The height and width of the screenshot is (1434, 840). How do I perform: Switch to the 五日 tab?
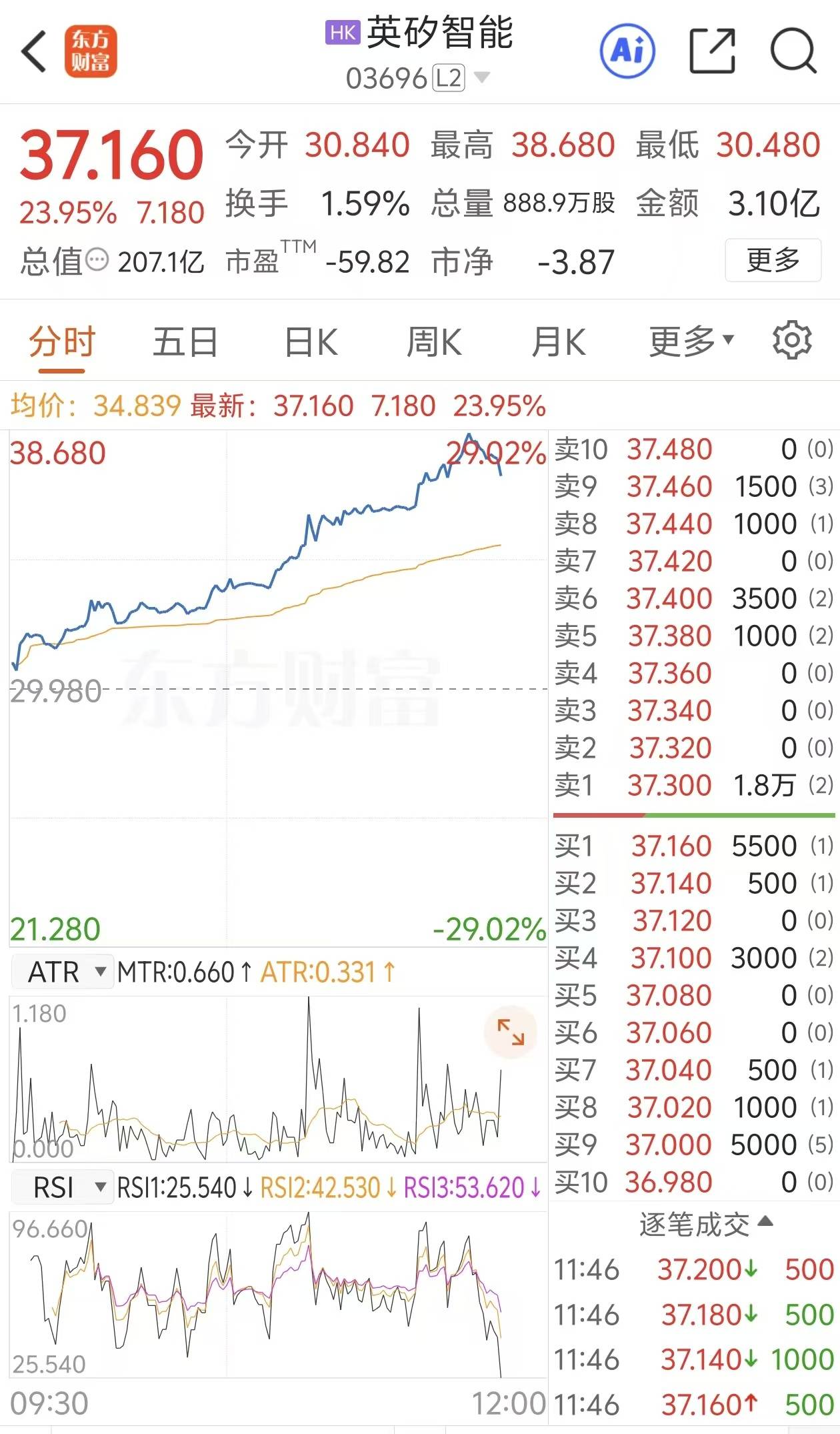point(185,341)
